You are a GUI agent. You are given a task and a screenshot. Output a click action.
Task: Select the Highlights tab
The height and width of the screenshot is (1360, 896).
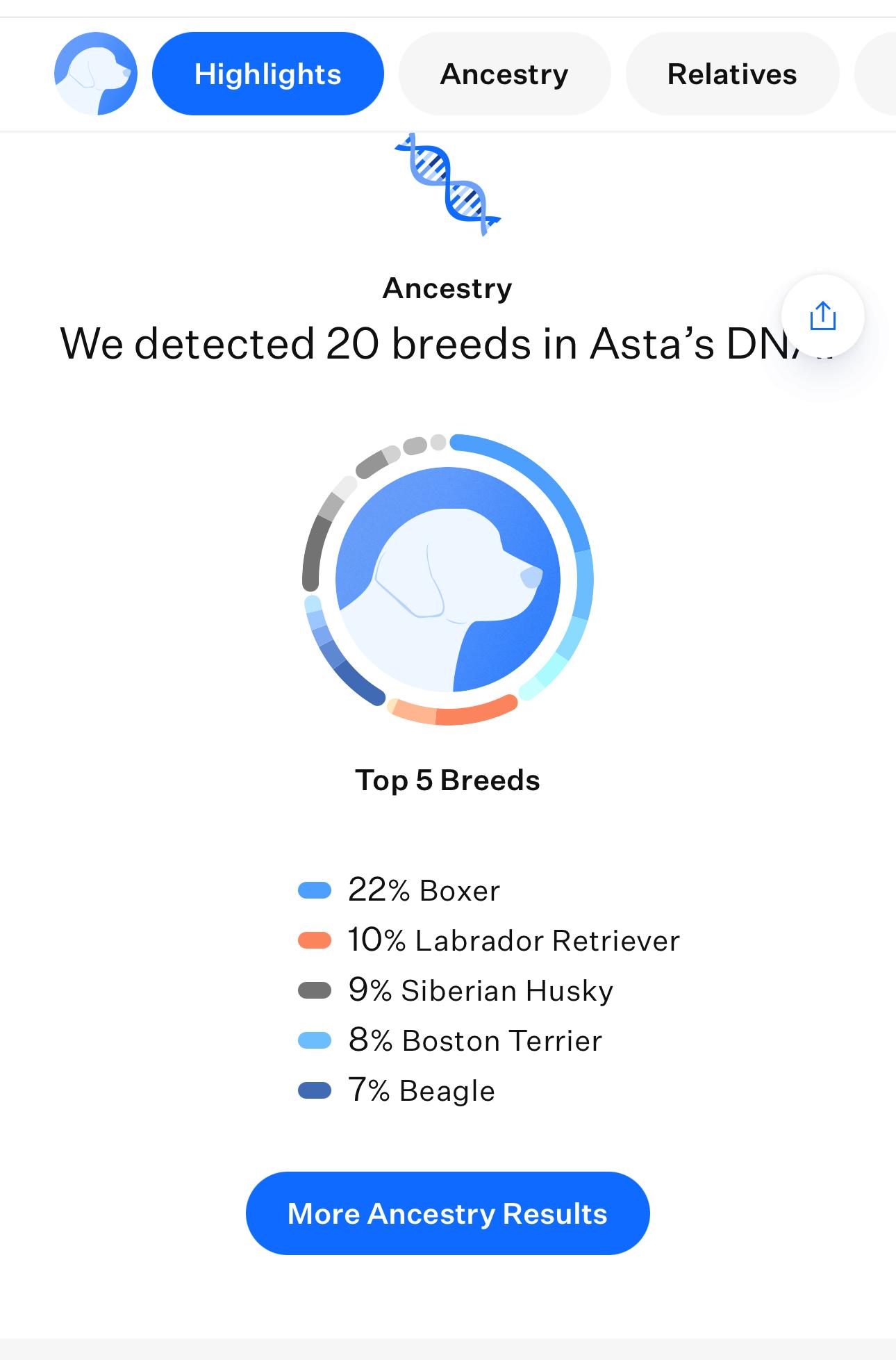tap(267, 74)
